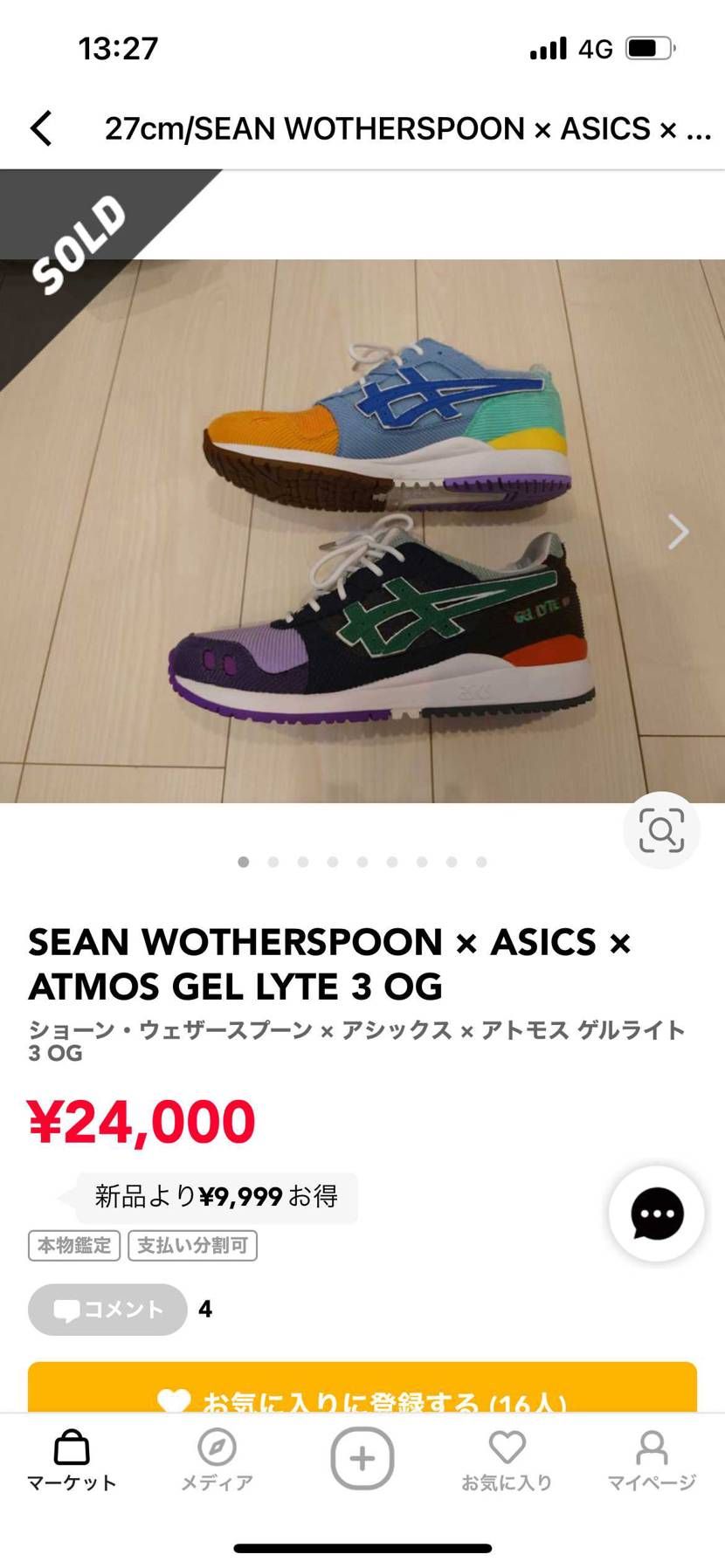This screenshot has width=725, height=1568.
Task: Open the sneaker product photo
Action: (362, 531)
